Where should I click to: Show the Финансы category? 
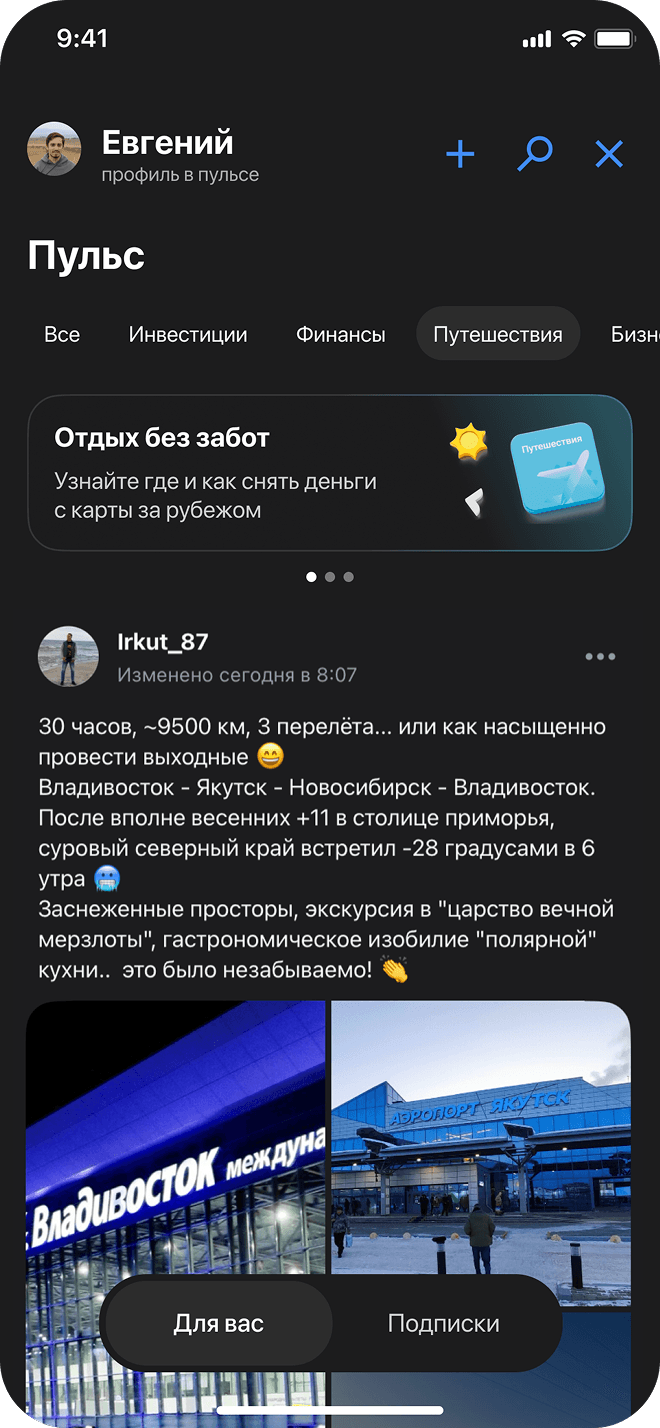tap(340, 335)
